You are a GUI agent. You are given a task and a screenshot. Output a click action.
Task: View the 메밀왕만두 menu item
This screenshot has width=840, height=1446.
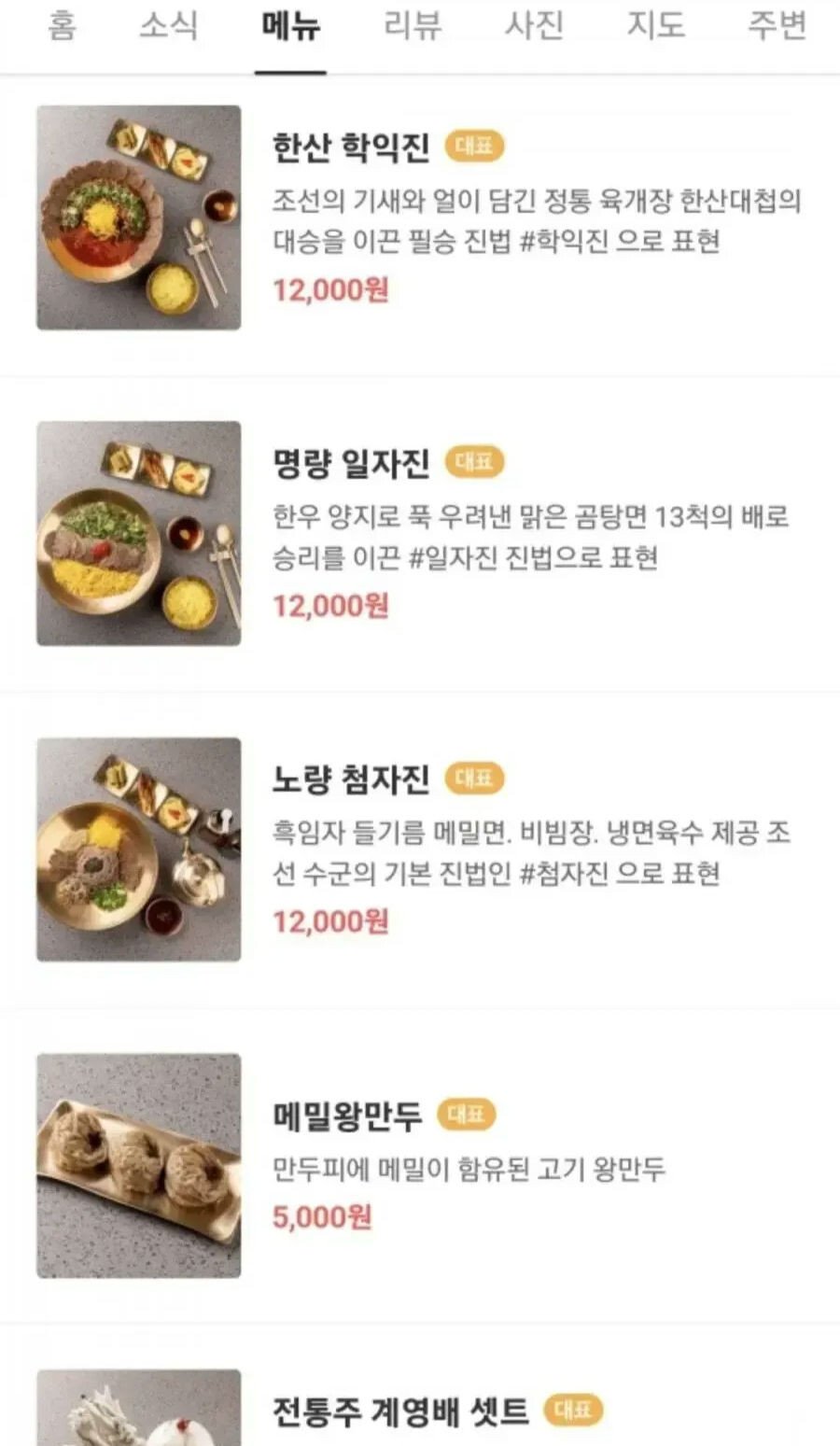coord(420,1165)
